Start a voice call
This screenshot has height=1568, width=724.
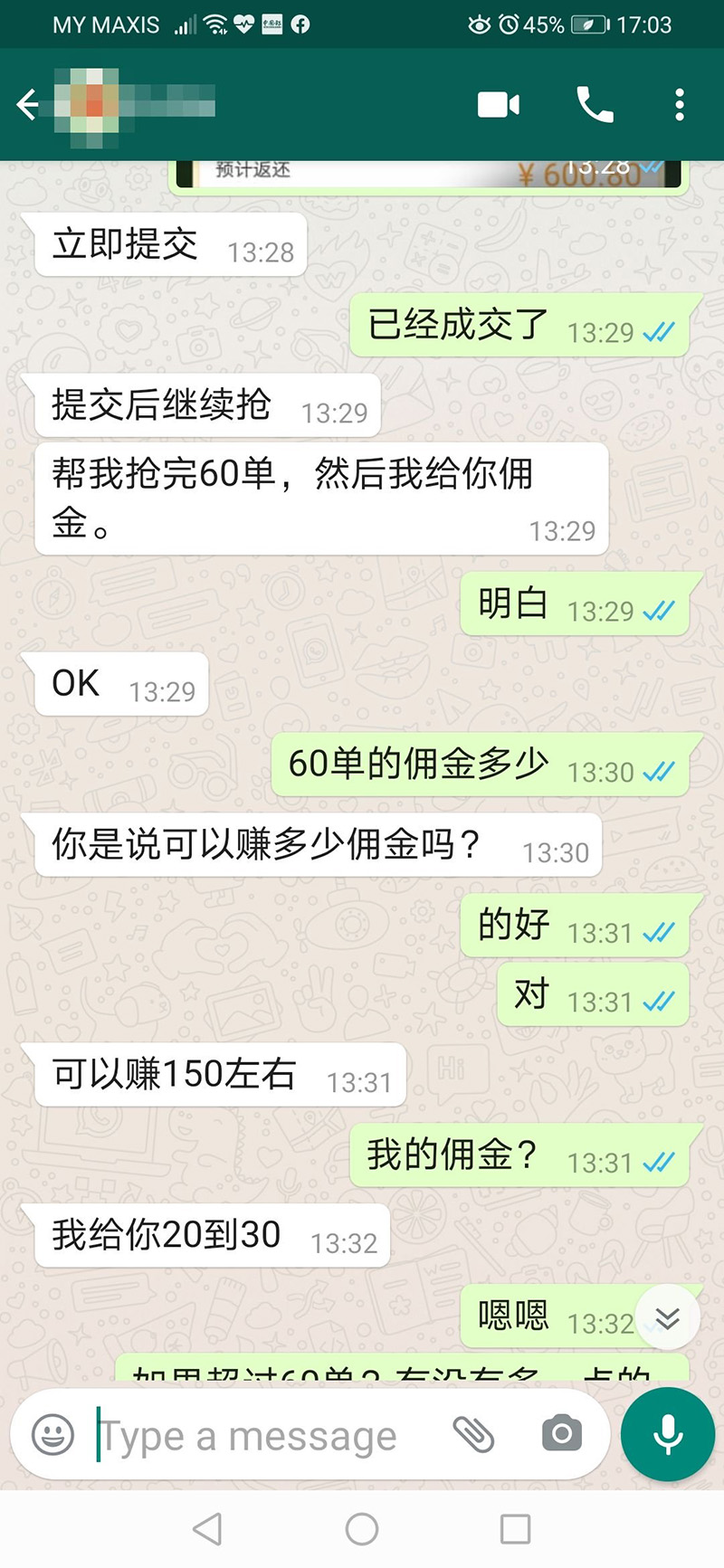coord(595,105)
